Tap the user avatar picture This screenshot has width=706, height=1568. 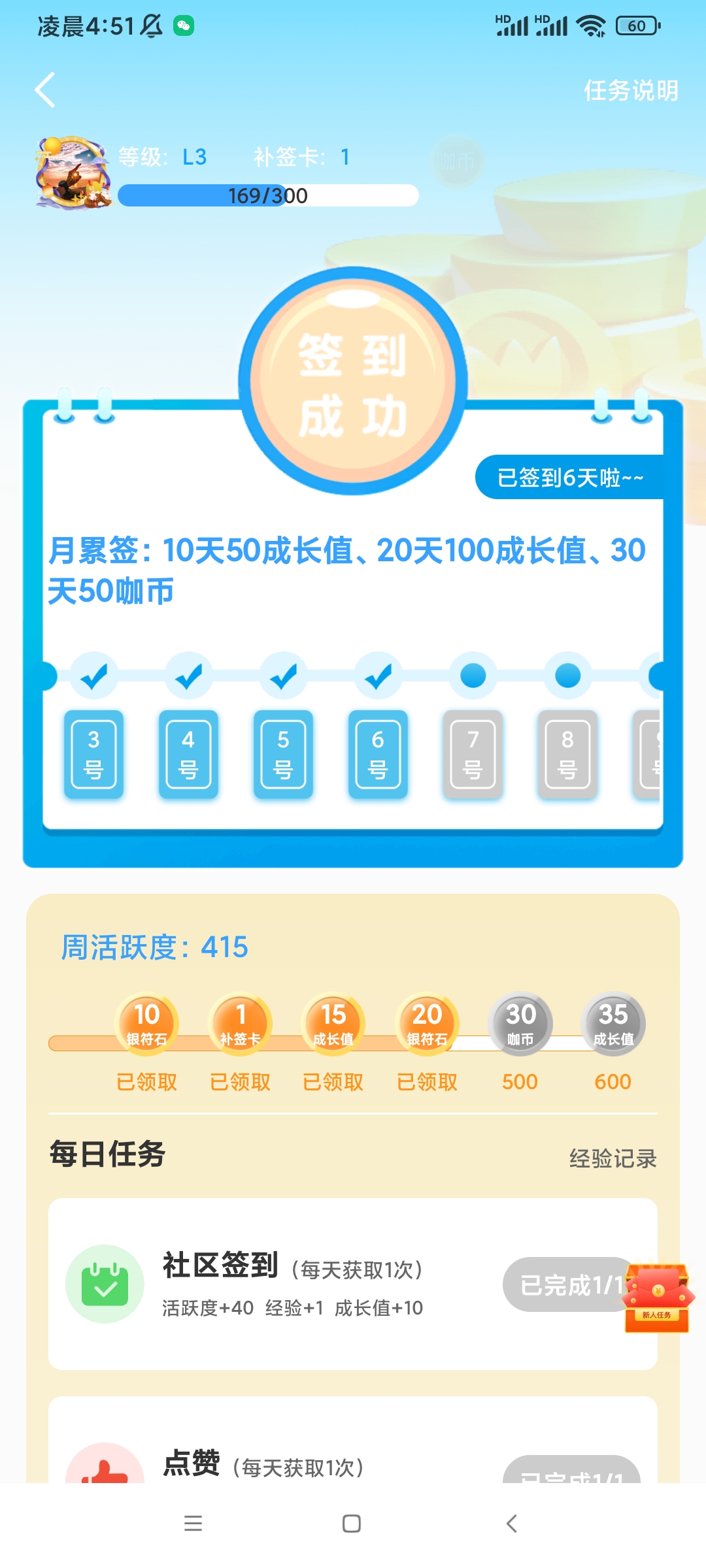(72, 173)
